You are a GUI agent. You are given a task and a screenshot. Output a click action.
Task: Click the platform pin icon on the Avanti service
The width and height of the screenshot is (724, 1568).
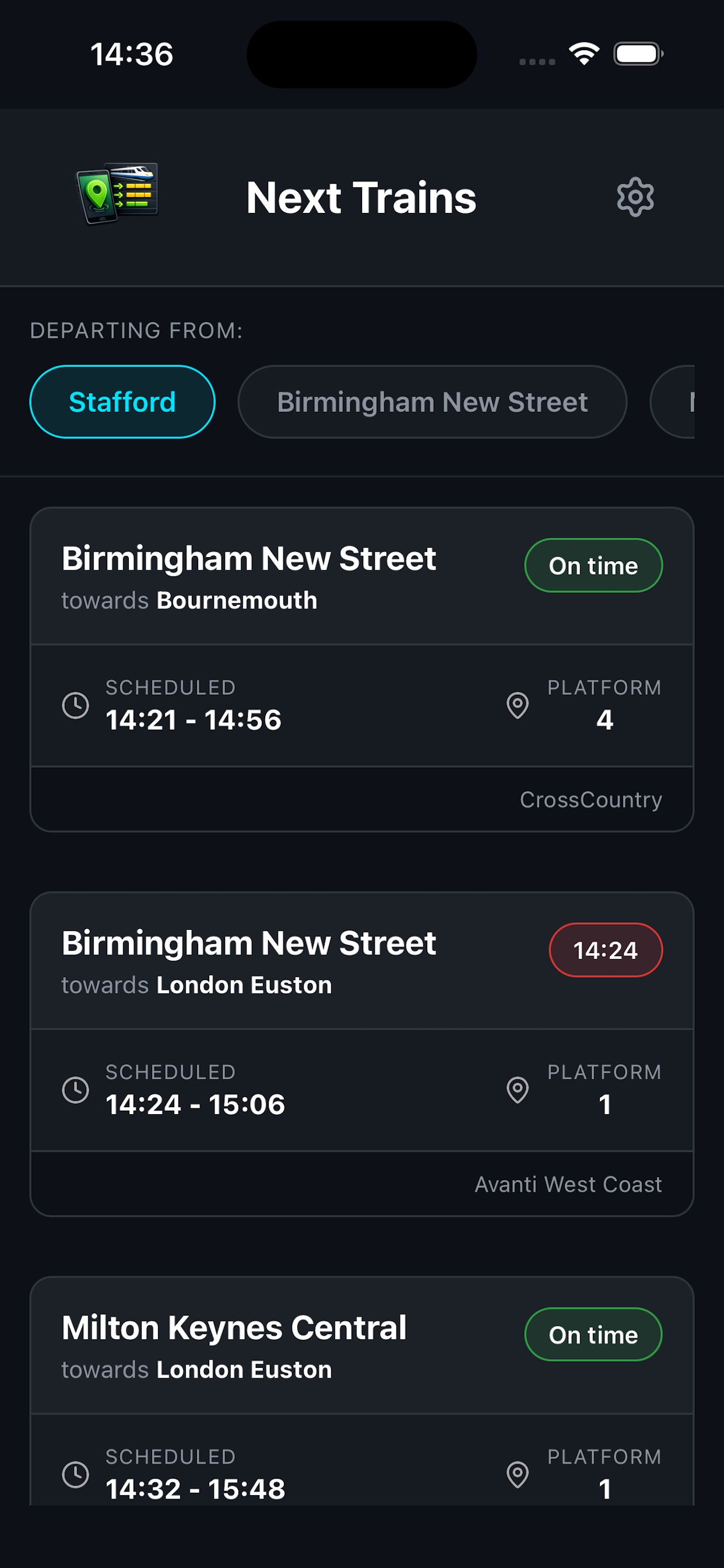click(518, 1090)
